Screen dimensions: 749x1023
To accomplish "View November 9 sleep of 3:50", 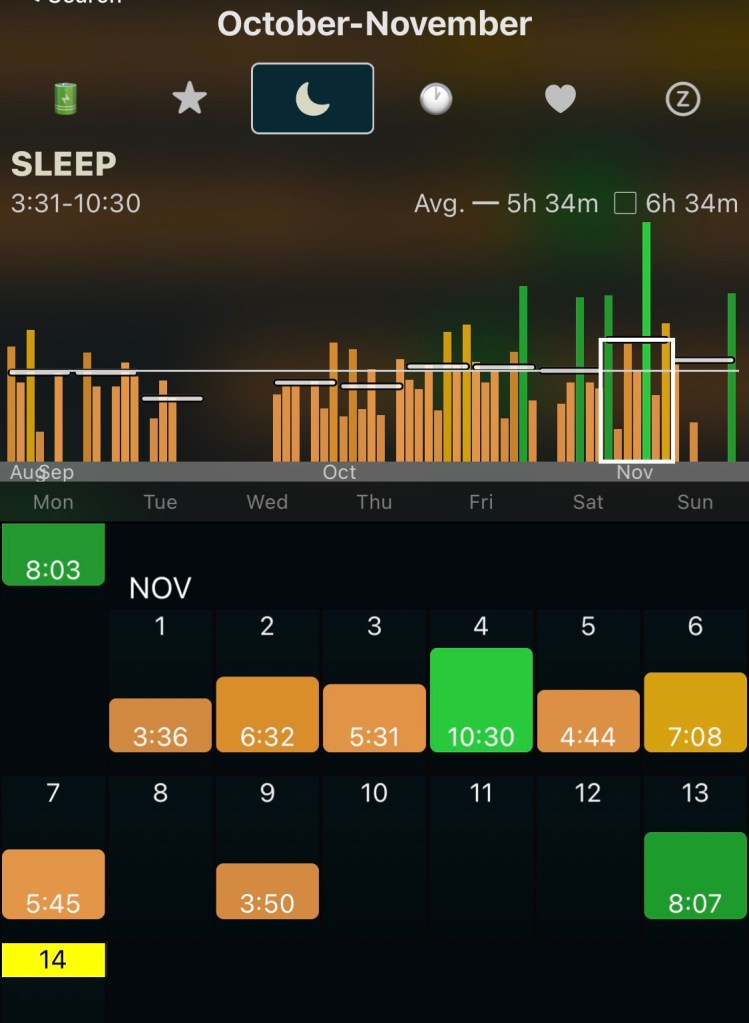I will tap(267, 891).
